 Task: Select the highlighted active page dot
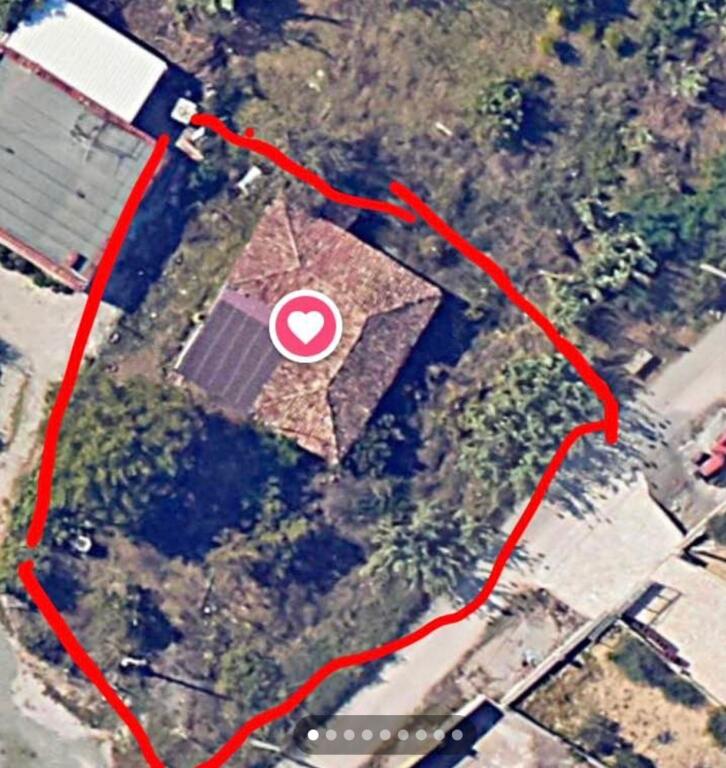(312, 734)
